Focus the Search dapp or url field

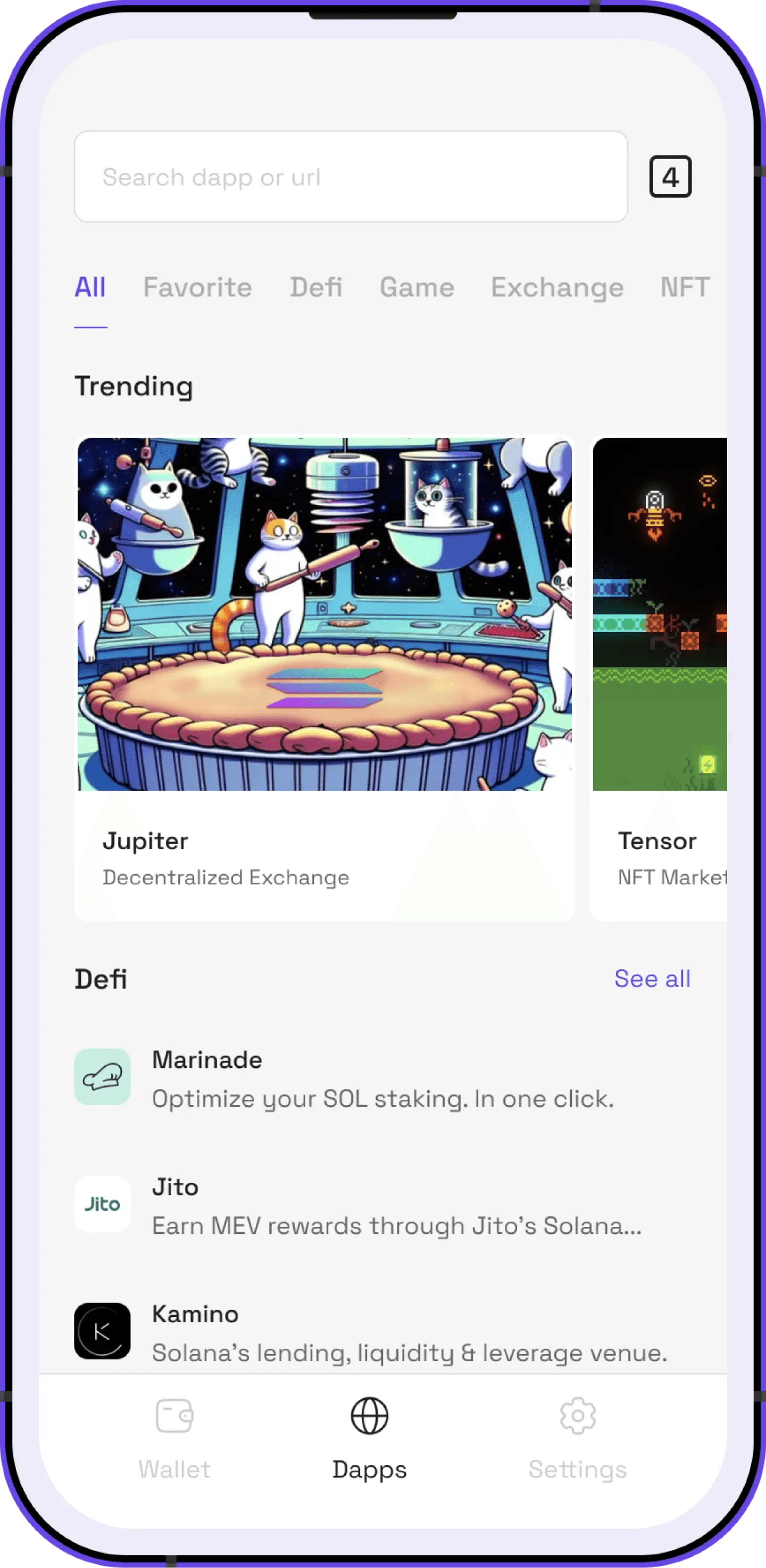(x=351, y=177)
